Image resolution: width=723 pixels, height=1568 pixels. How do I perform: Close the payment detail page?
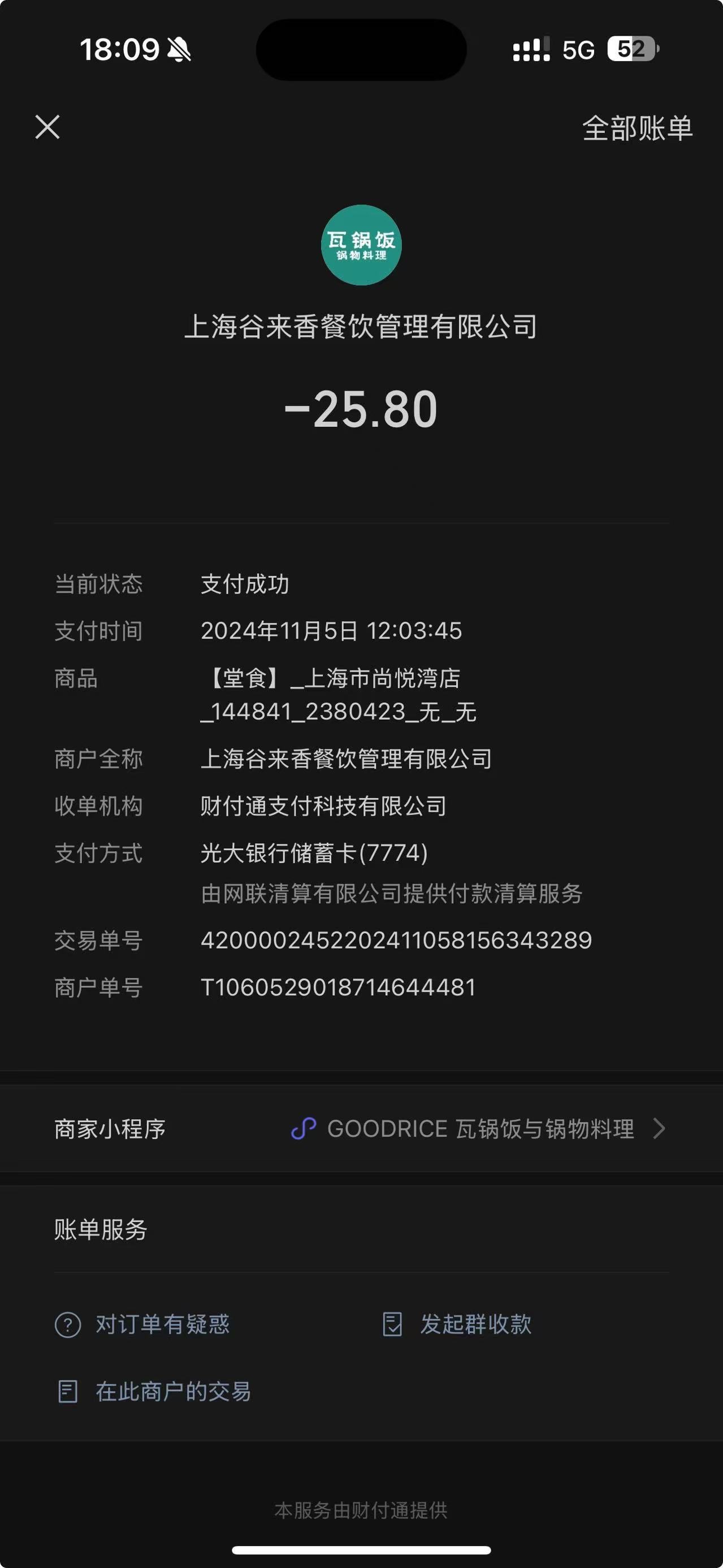(47, 127)
